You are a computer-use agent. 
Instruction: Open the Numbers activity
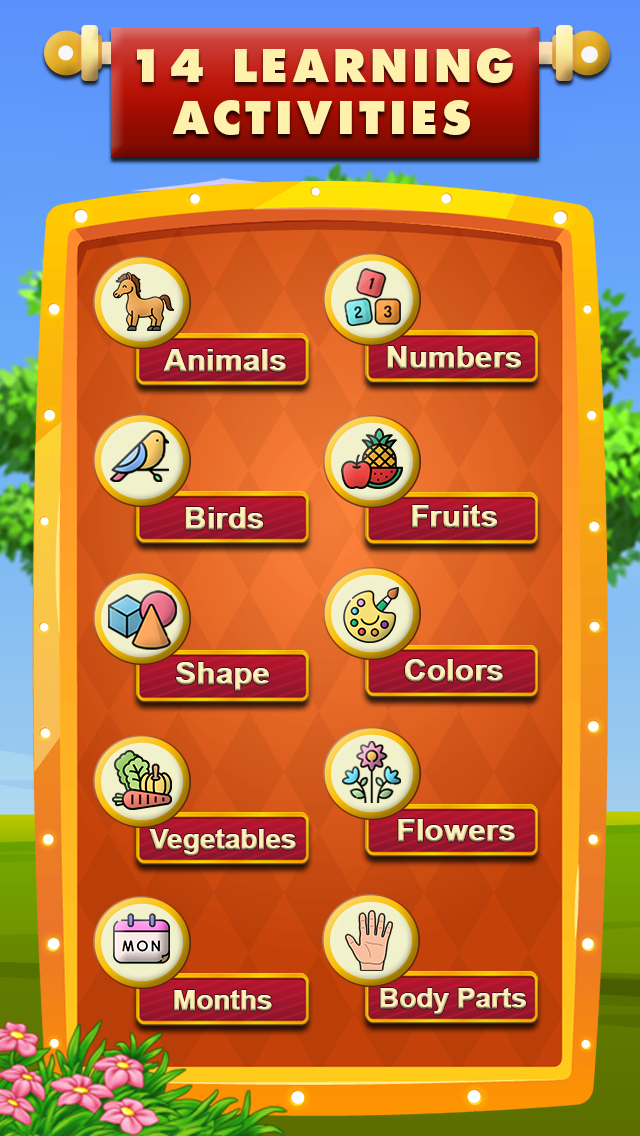click(452, 357)
